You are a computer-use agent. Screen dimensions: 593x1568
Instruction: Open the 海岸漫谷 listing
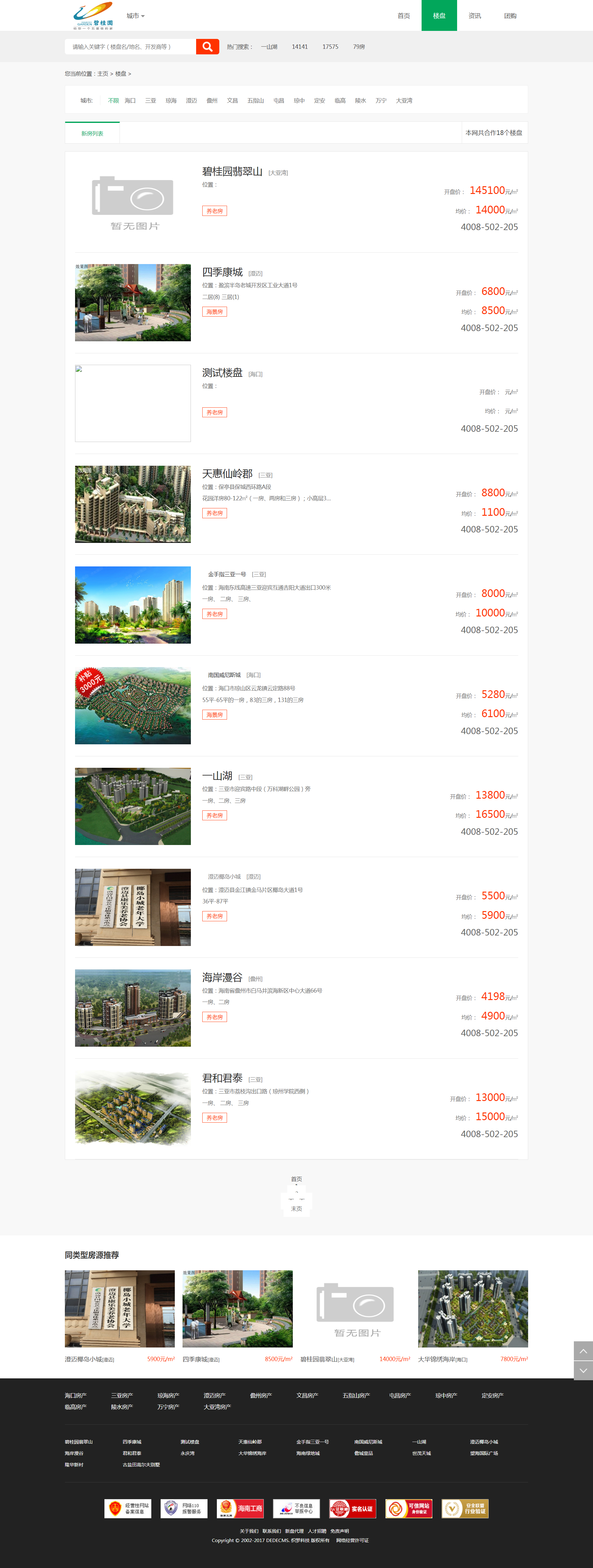tap(222, 977)
